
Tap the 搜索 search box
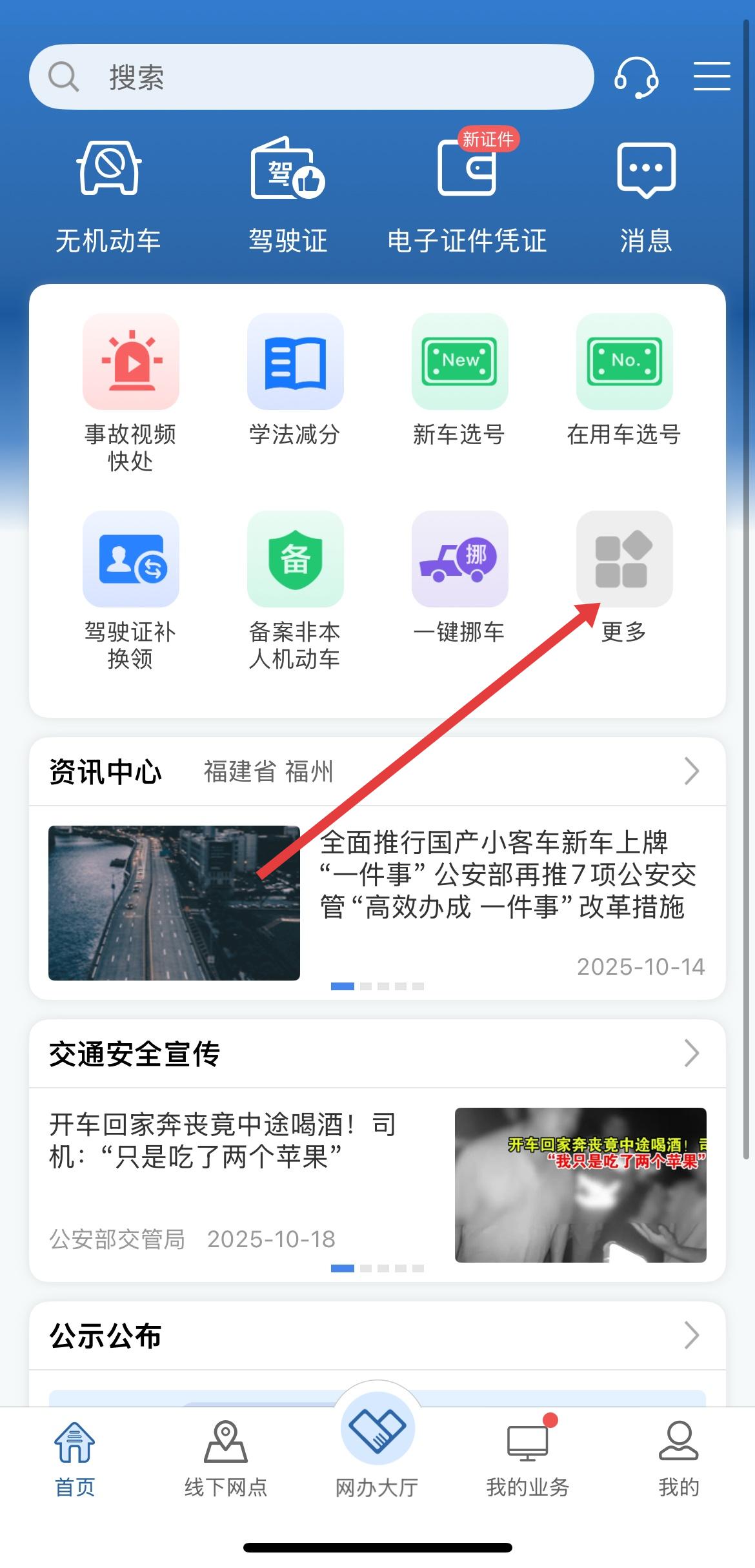tap(310, 77)
